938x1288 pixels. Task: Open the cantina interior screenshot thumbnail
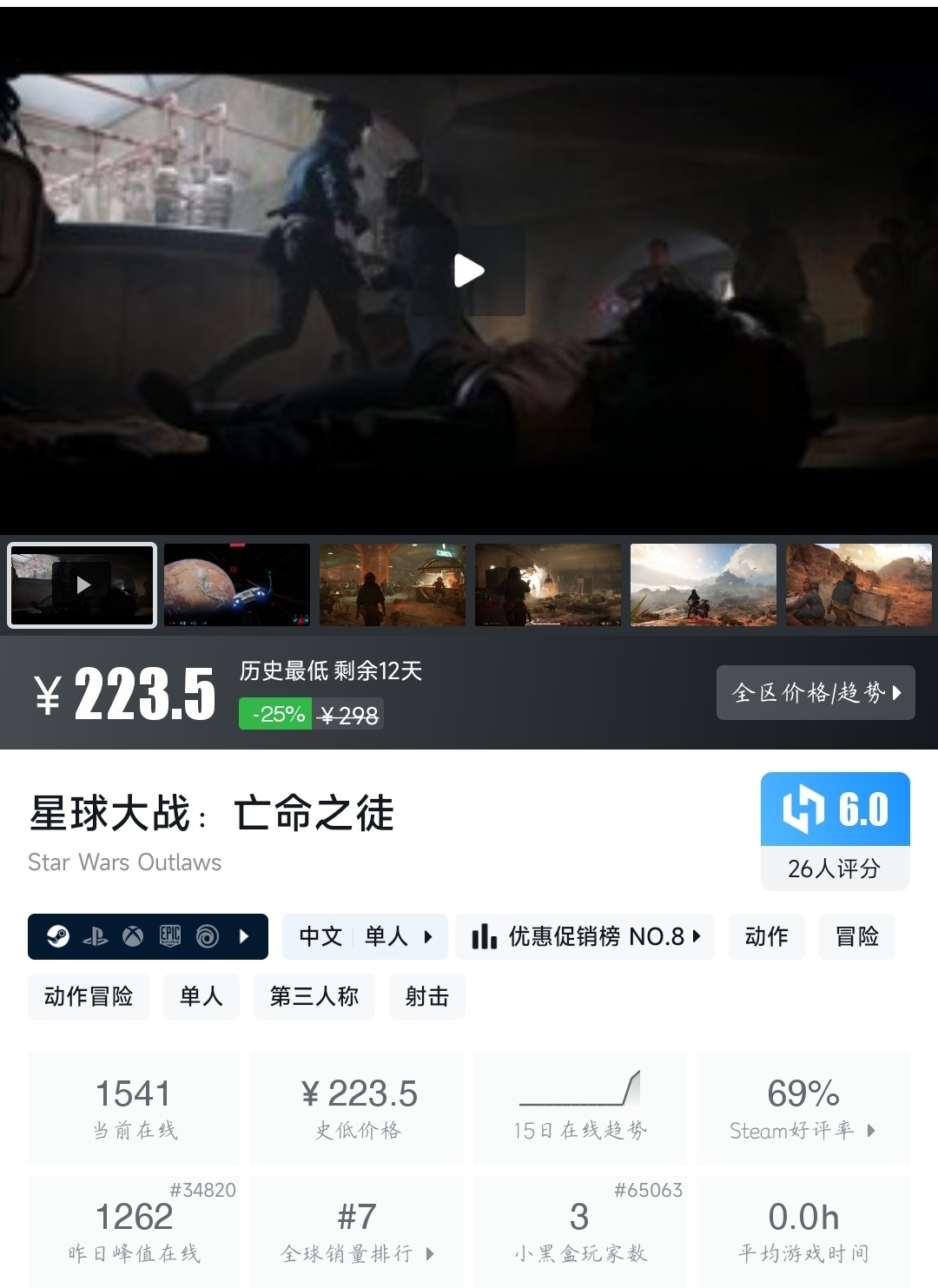click(x=392, y=585)
